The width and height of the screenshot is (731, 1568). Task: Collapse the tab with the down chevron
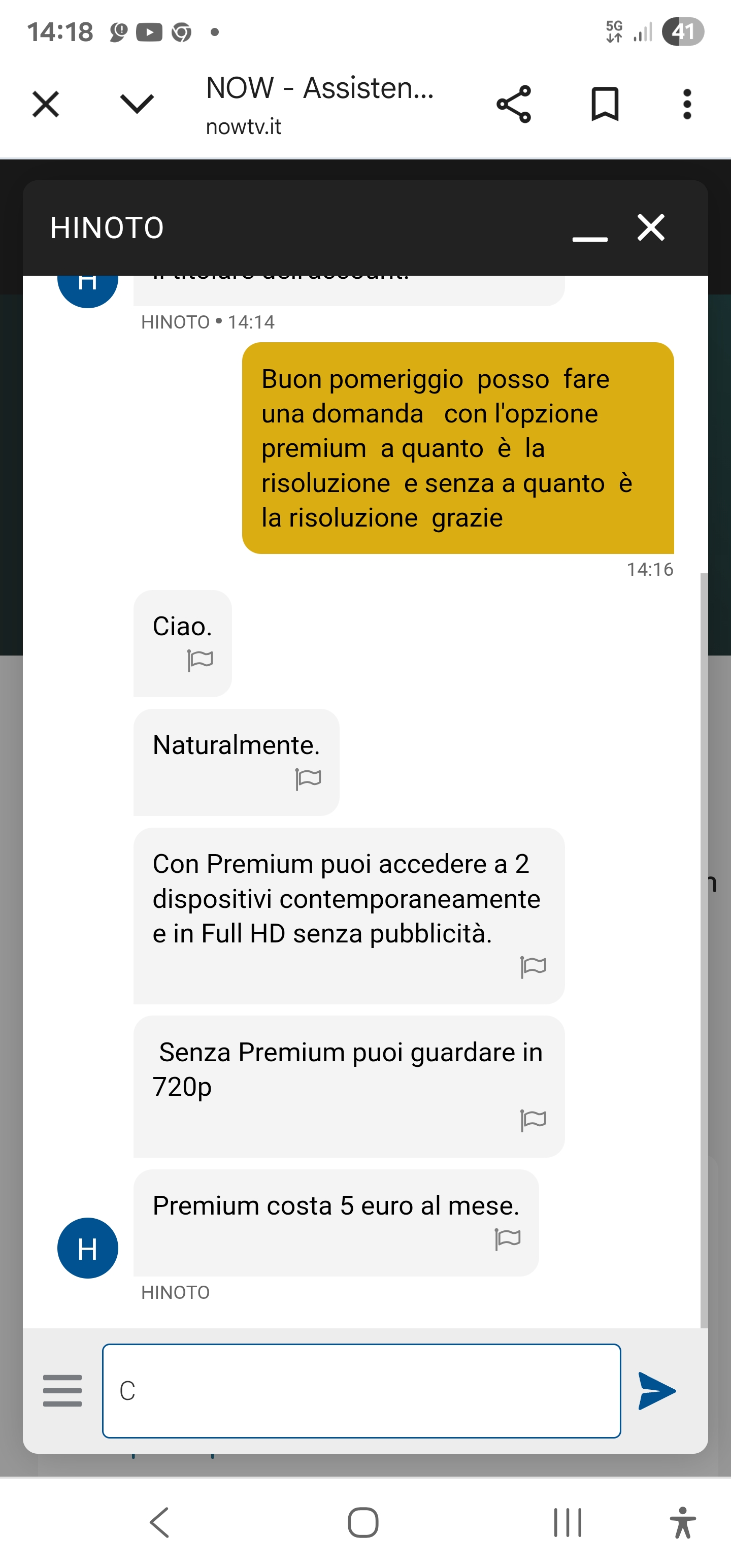(137, 104)
